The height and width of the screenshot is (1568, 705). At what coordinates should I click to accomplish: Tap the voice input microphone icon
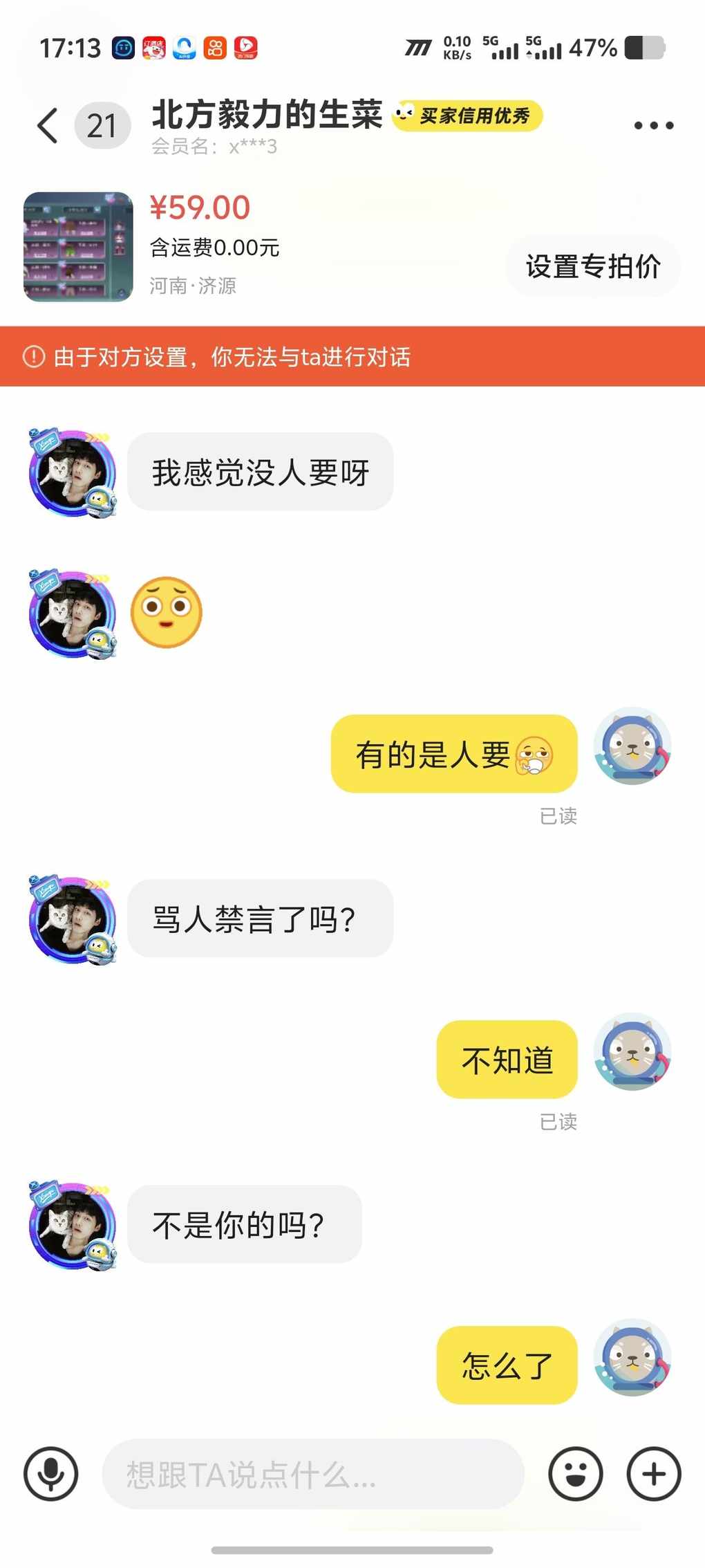point(51,1474)
